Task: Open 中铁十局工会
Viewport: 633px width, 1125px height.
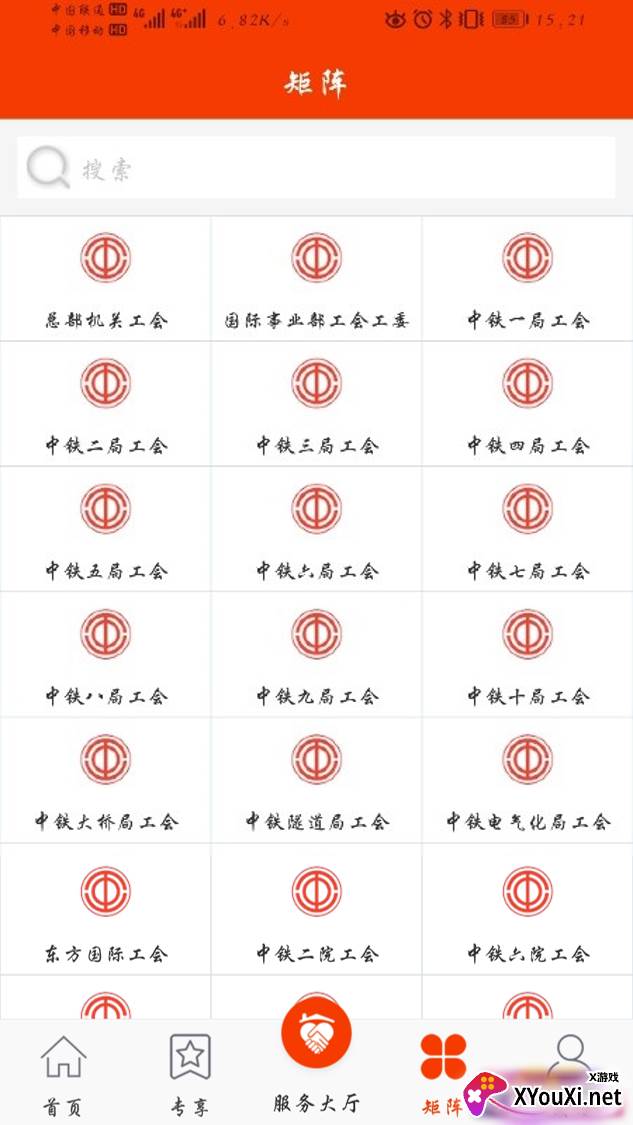Action: (x=528, y=655)
